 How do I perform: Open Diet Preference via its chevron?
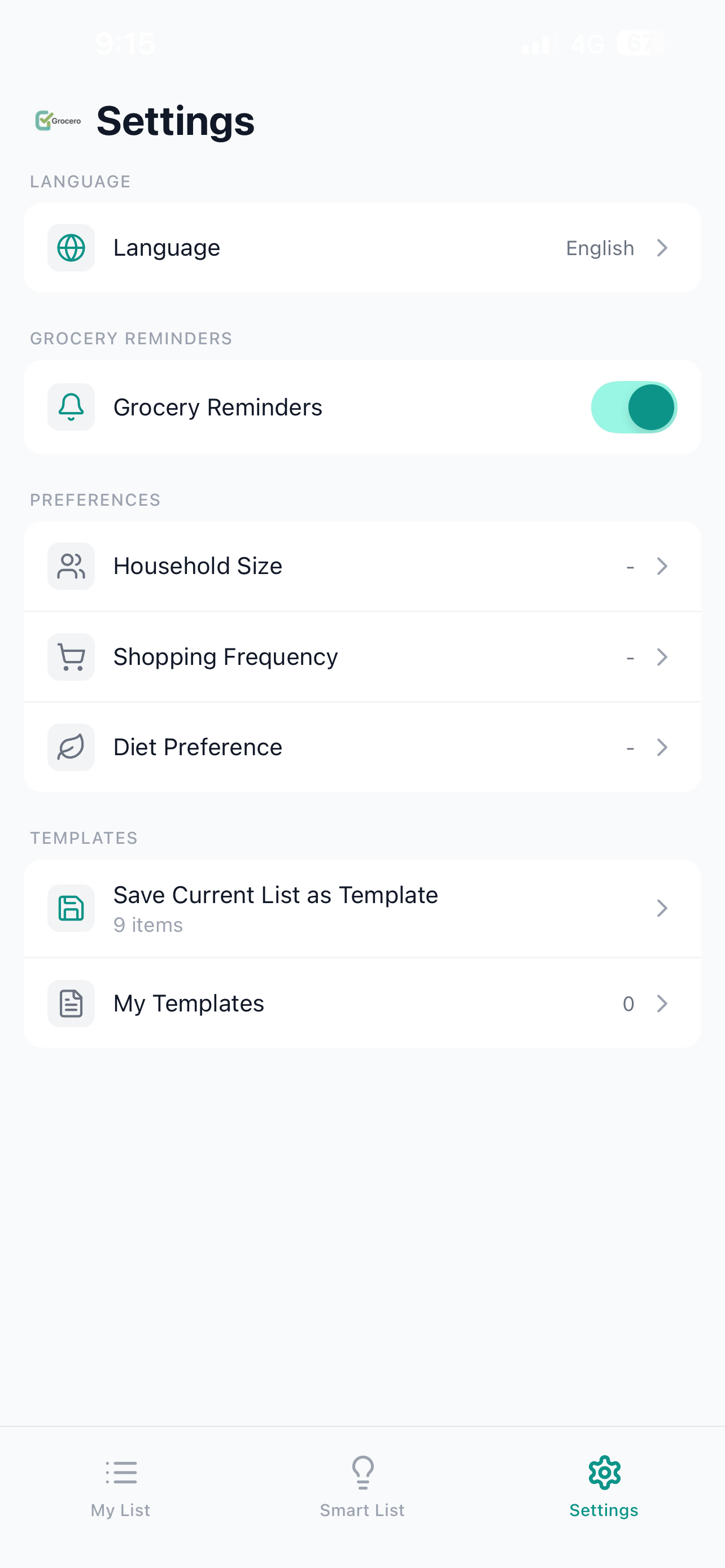pos(662,747)
